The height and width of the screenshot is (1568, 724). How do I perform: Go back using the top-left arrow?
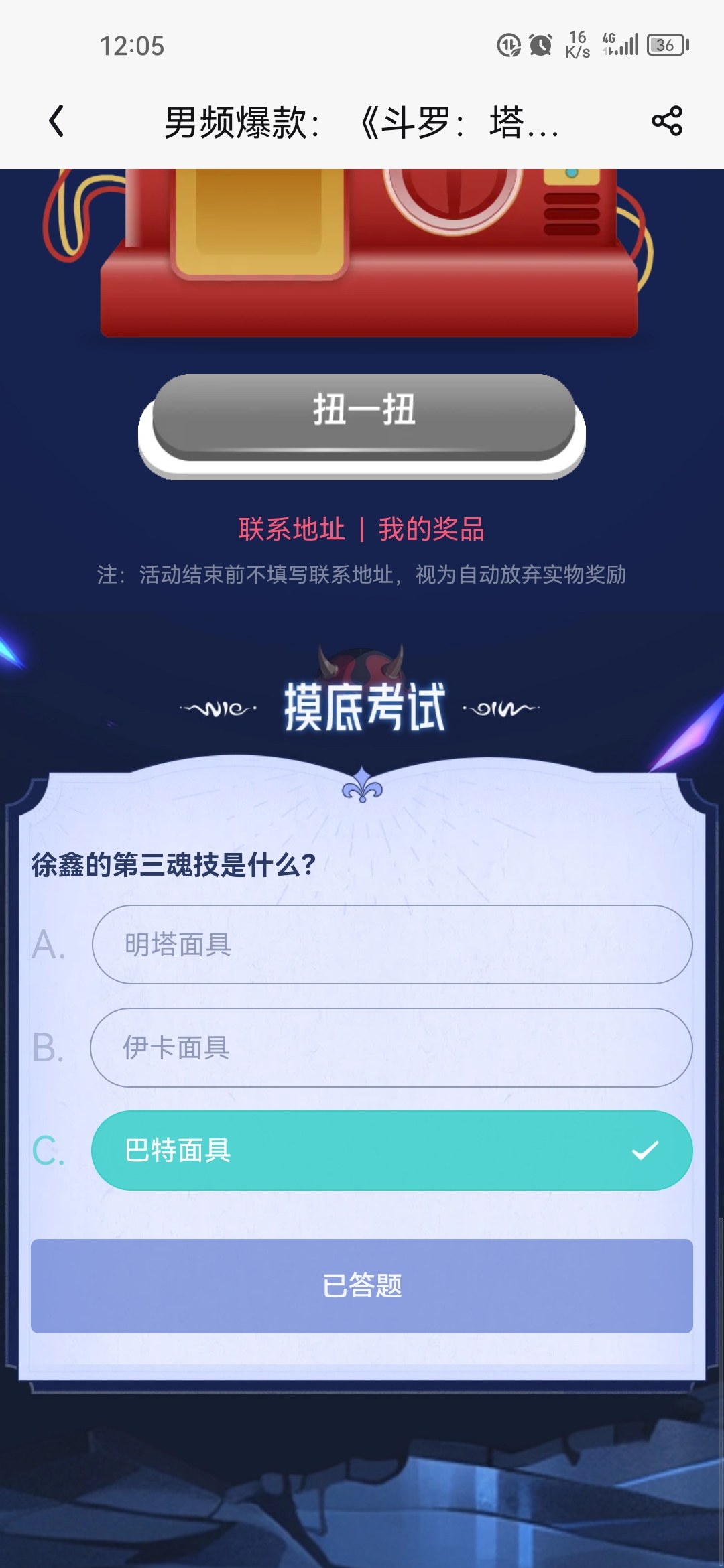click(57, 121)
